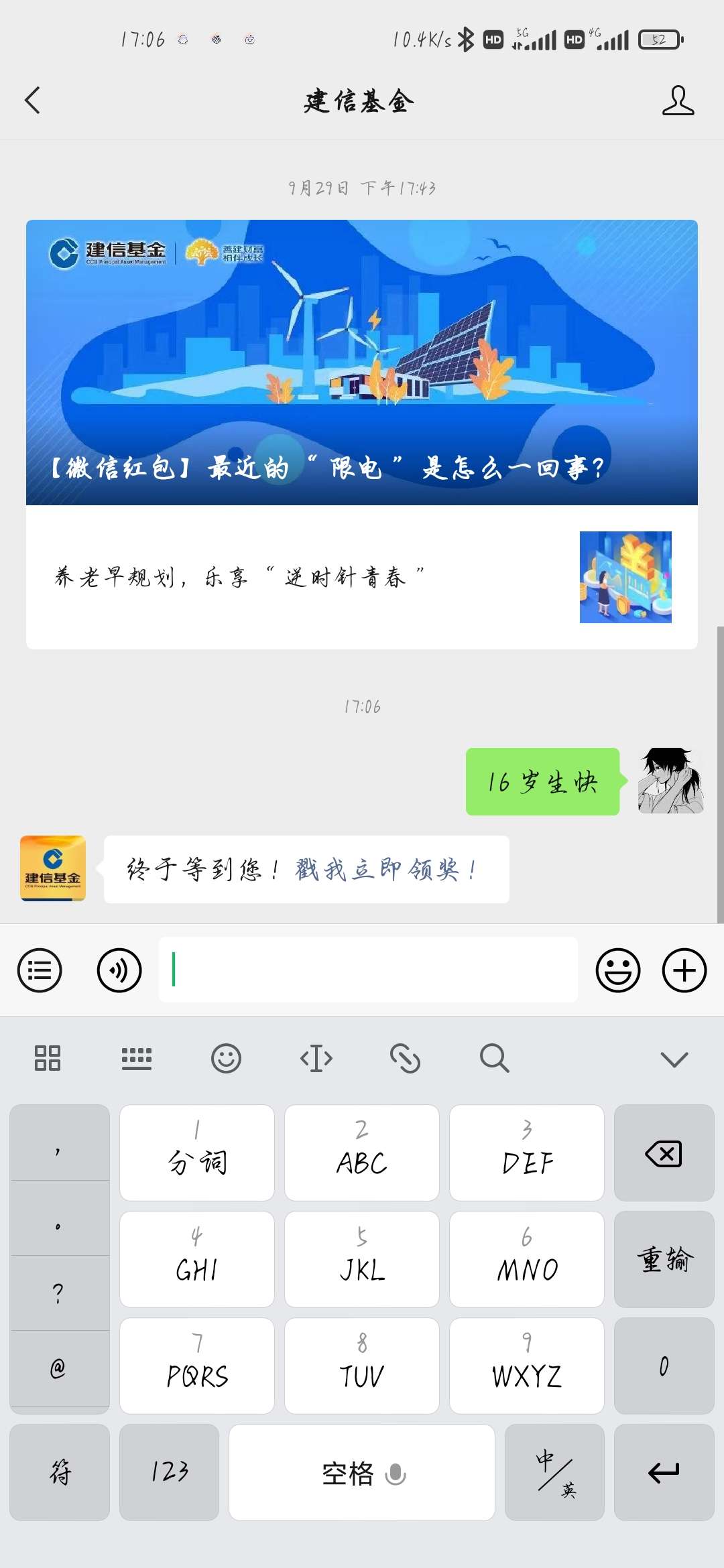The width and height of the screenshot is (724, 1568).
Task: Select the grid layout switcher on keyboard toolbar
Action: tap(47, 1059)
